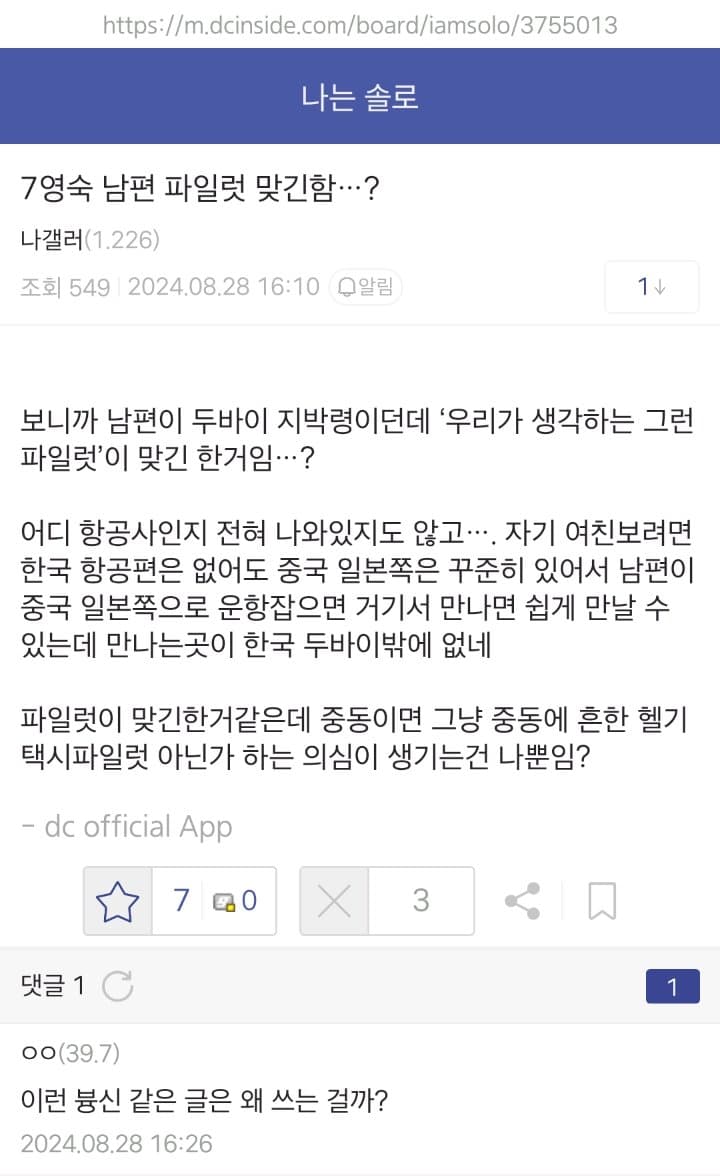Share this post
The image size is (720, 1176).
point(522,901)
